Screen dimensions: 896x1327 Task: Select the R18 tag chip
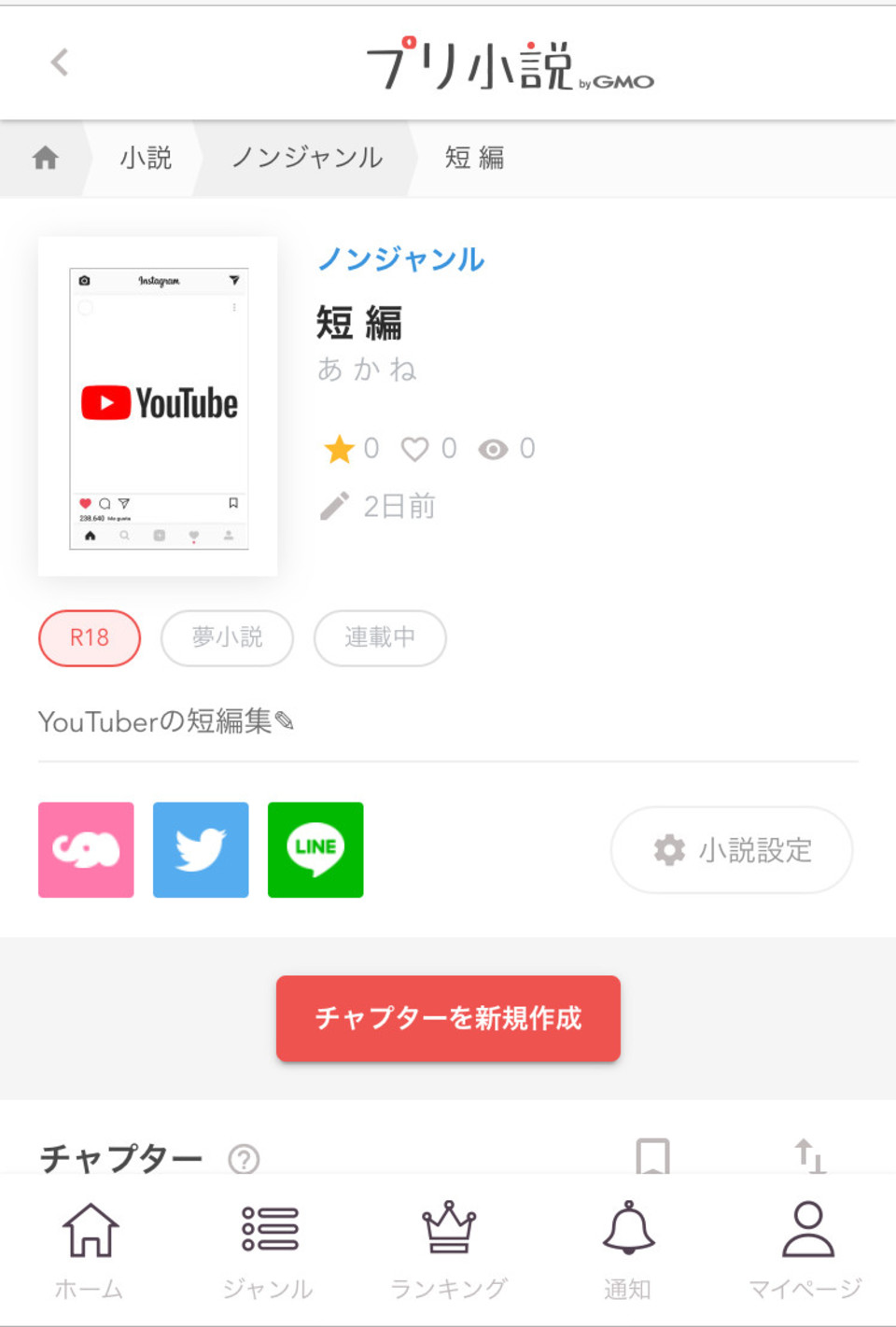pyautogui.click(x=90, y=637)
